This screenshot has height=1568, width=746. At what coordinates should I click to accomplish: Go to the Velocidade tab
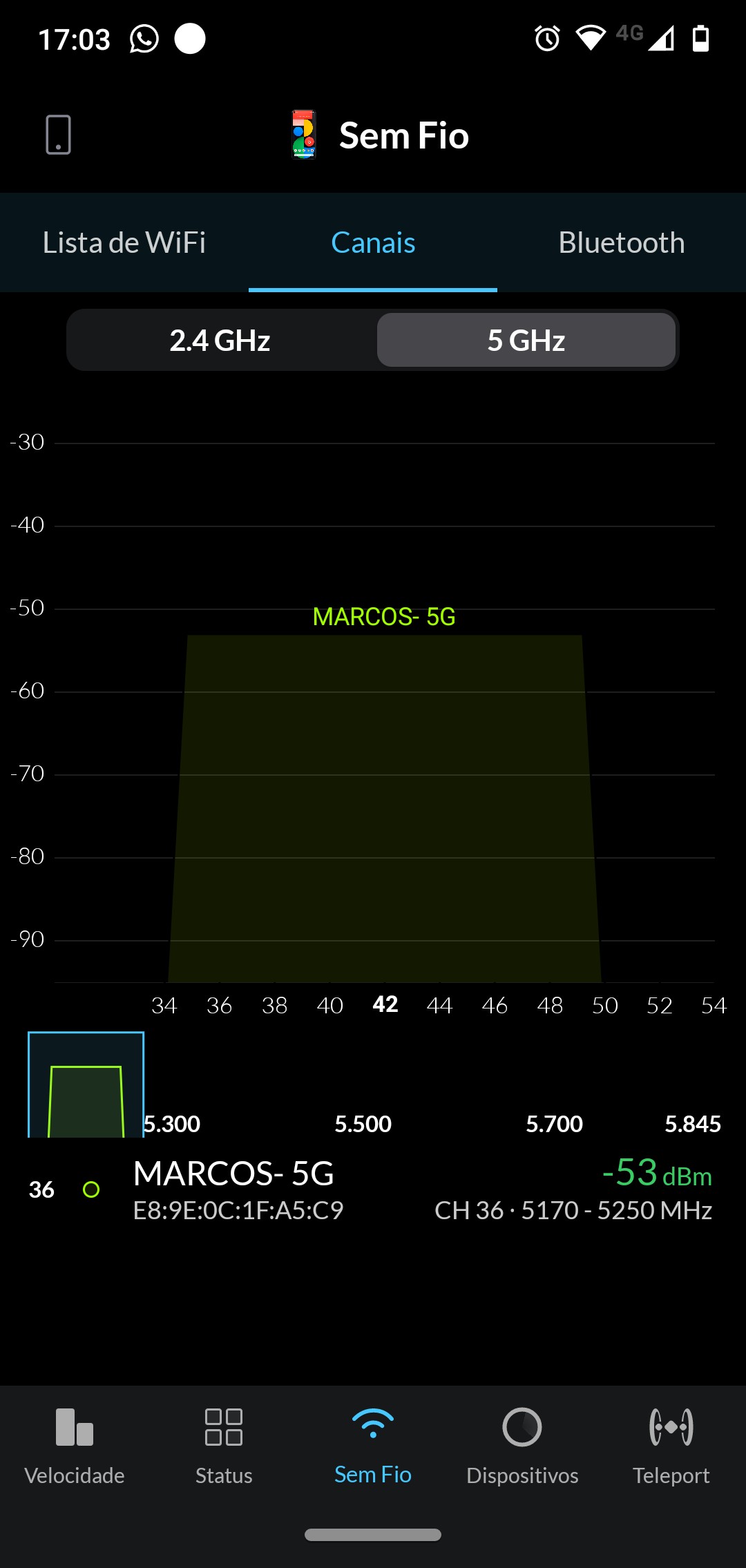pyautogui.click(x=75, y=1445)
